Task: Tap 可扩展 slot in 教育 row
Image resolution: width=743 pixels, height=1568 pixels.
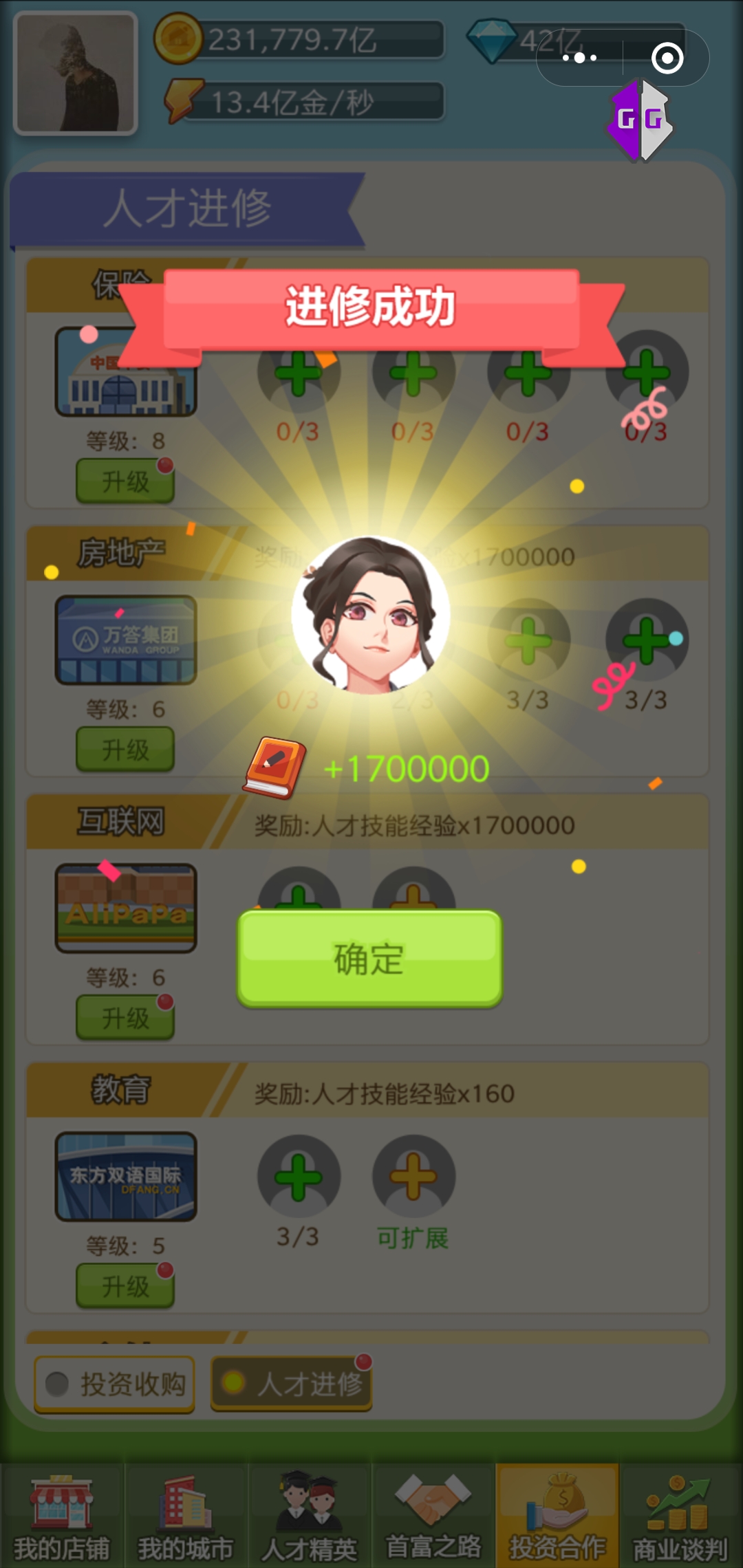Action: point(413,1177)
